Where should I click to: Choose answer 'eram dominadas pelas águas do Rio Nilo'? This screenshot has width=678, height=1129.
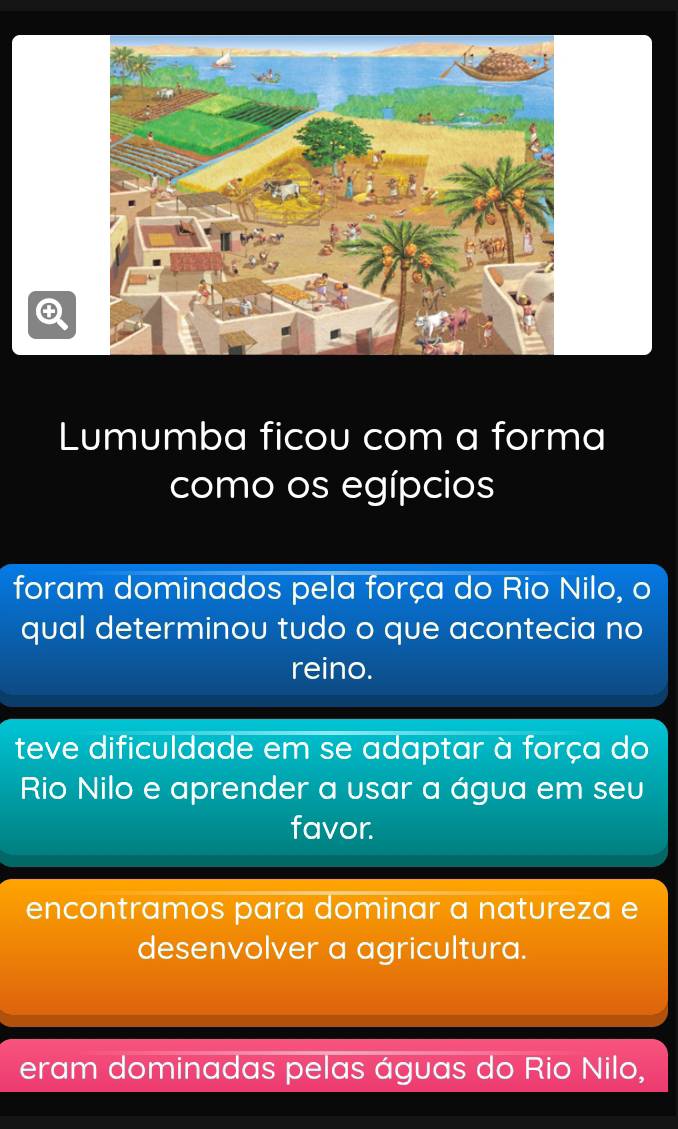pyautogui.click(x=333, y=1068)
